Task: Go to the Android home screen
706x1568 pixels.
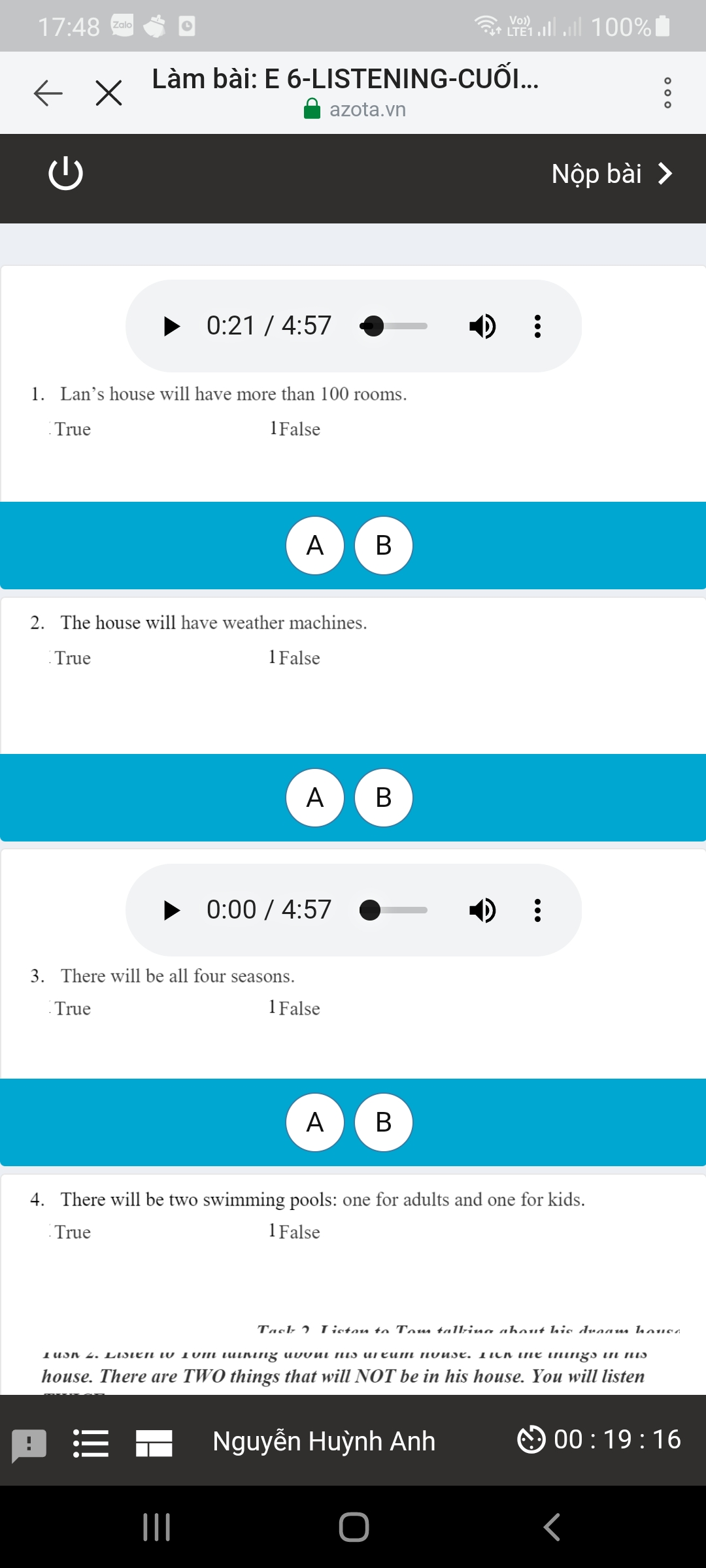Action: pyautogui.click(x=354, y=1527)
